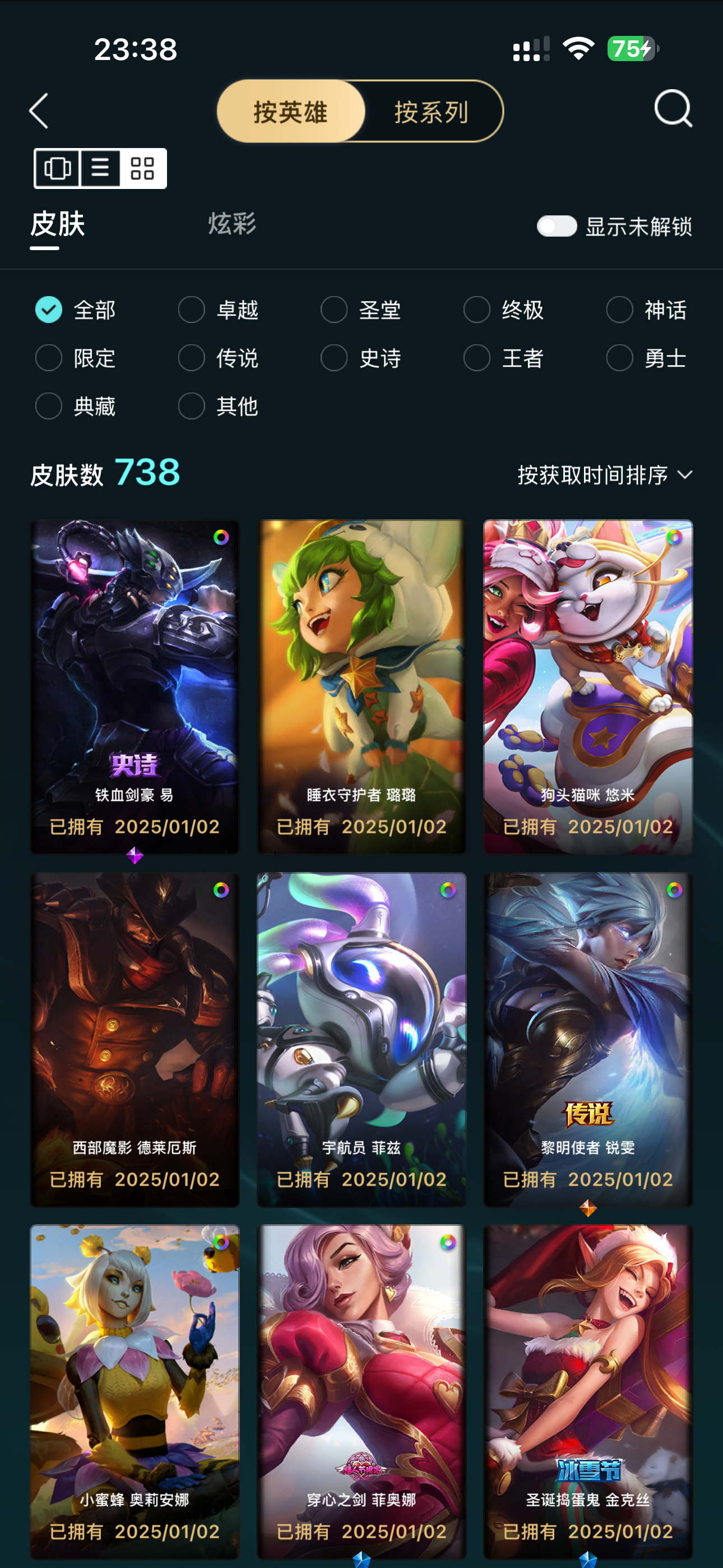The image size is (723, 1568).
Task: Choose the 限定 filter
Action: pos(76,358)
